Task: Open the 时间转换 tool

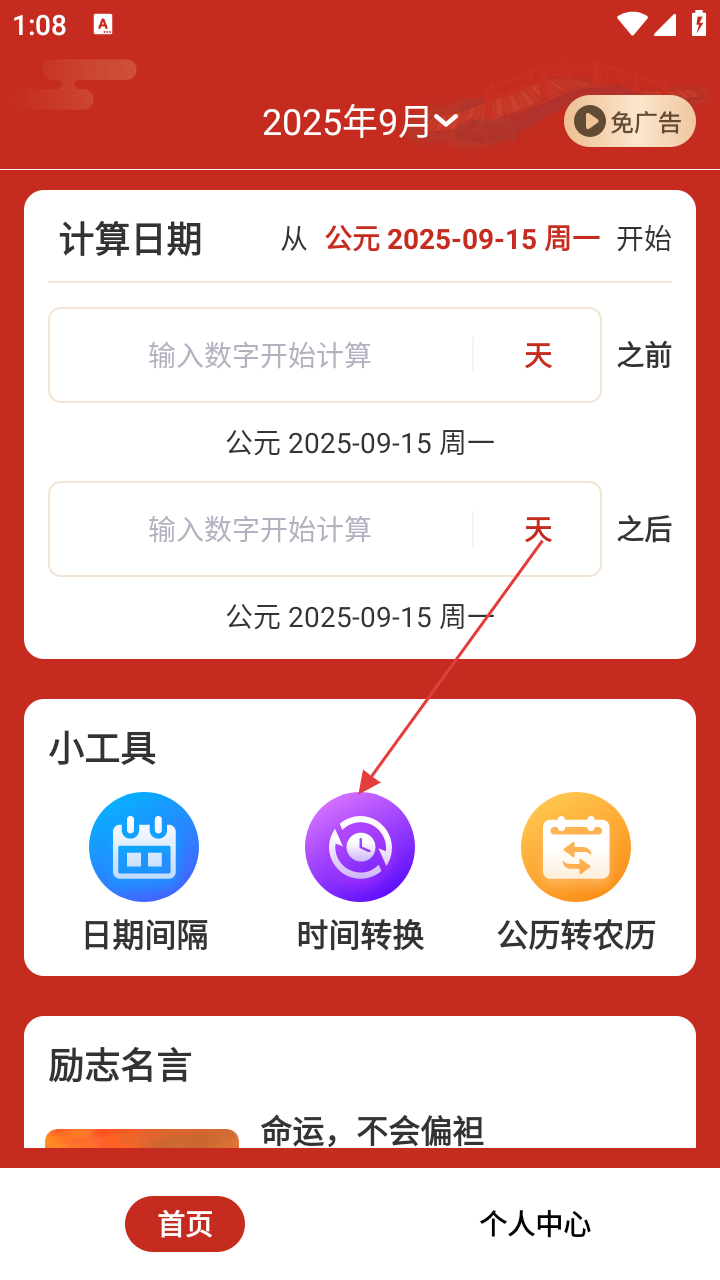Action: pyautogui.click(x=360, y=870)
